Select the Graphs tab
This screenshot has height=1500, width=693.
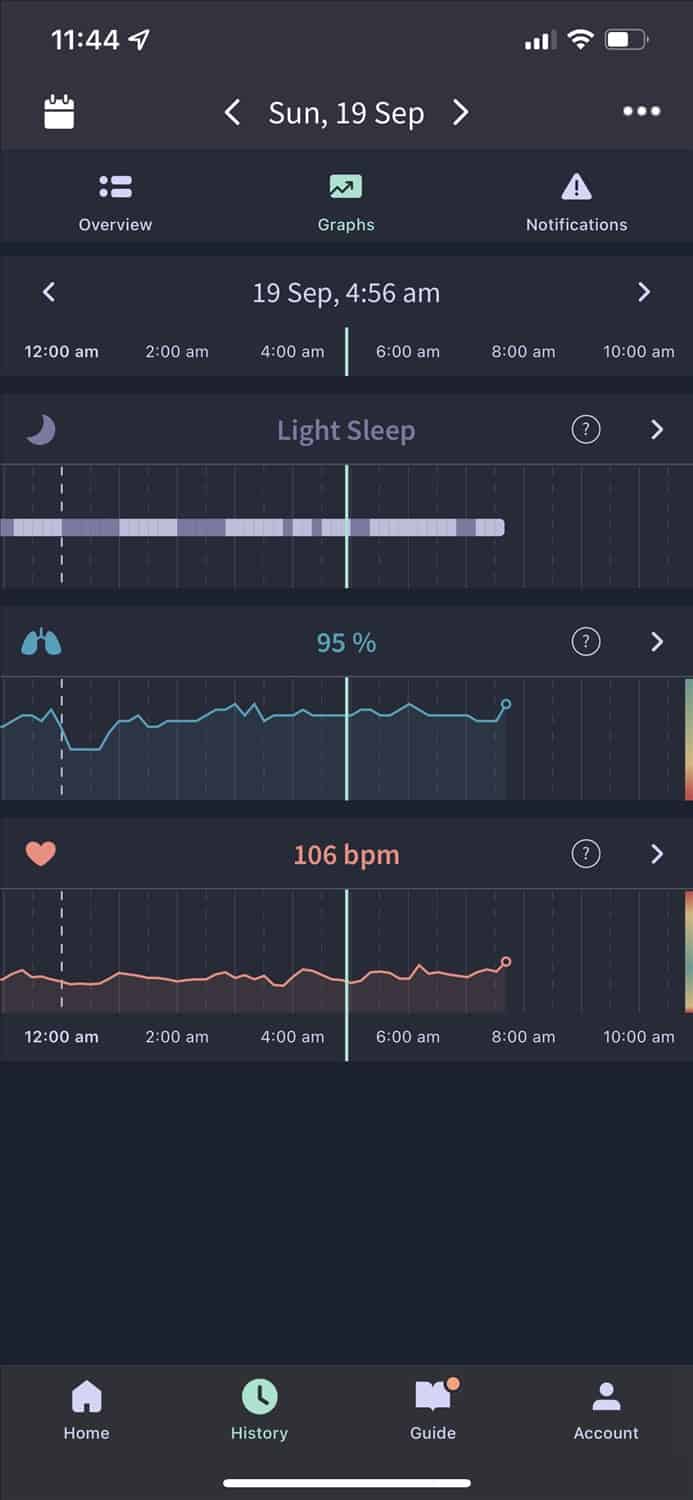[346, 203]
